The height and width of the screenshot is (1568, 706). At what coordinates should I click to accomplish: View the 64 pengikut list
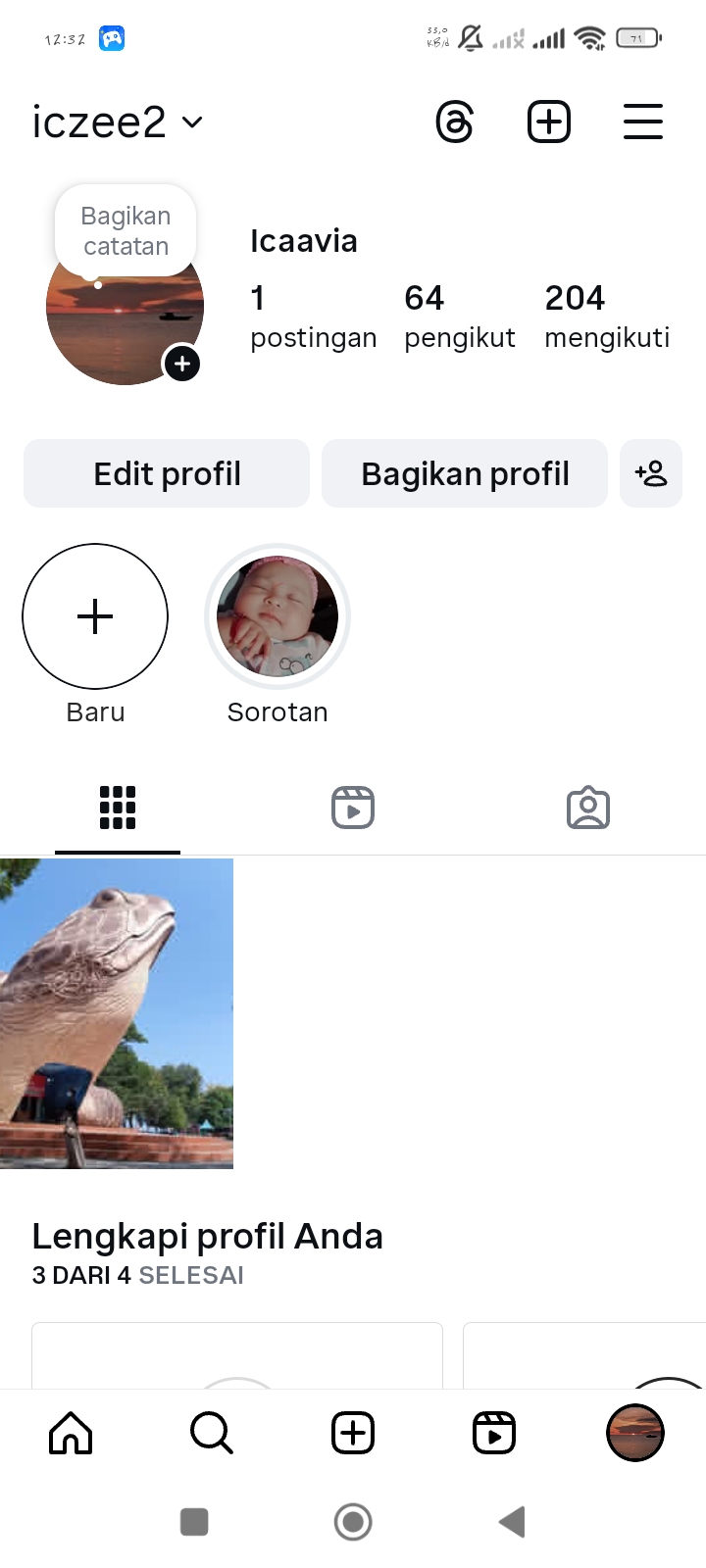point(459,317)
